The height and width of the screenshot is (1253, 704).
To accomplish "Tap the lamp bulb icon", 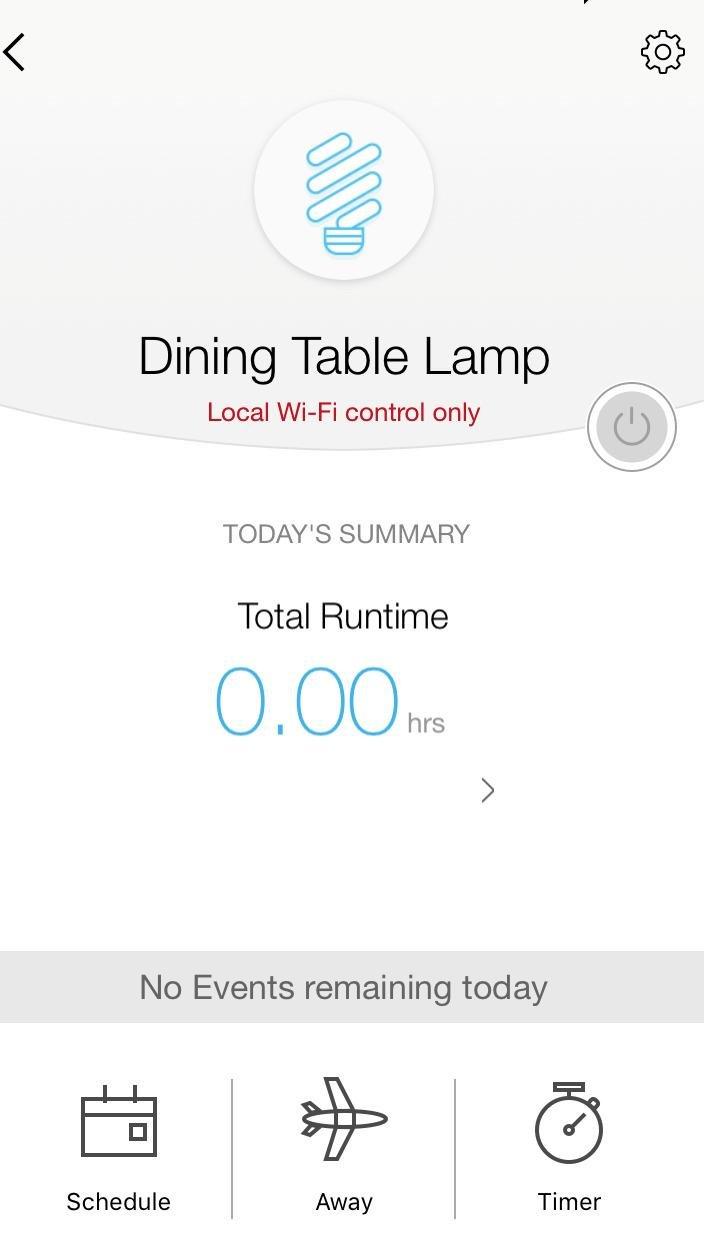I will 343,192.
